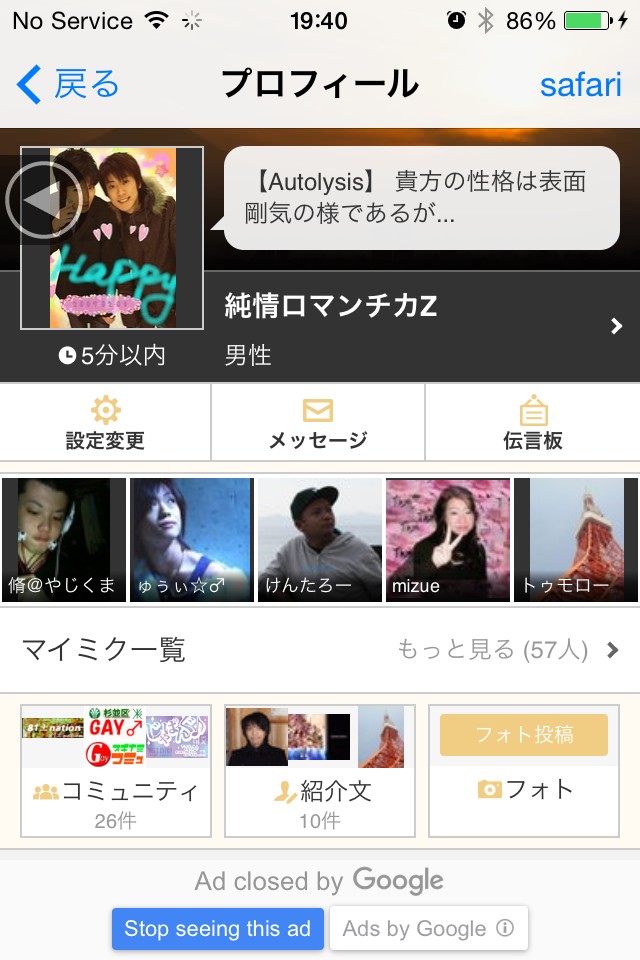Go back with the 戻る button
Image resolution: width=640 pixels, height=960 pixels.
pyautogui.click(x=68, y=84)
